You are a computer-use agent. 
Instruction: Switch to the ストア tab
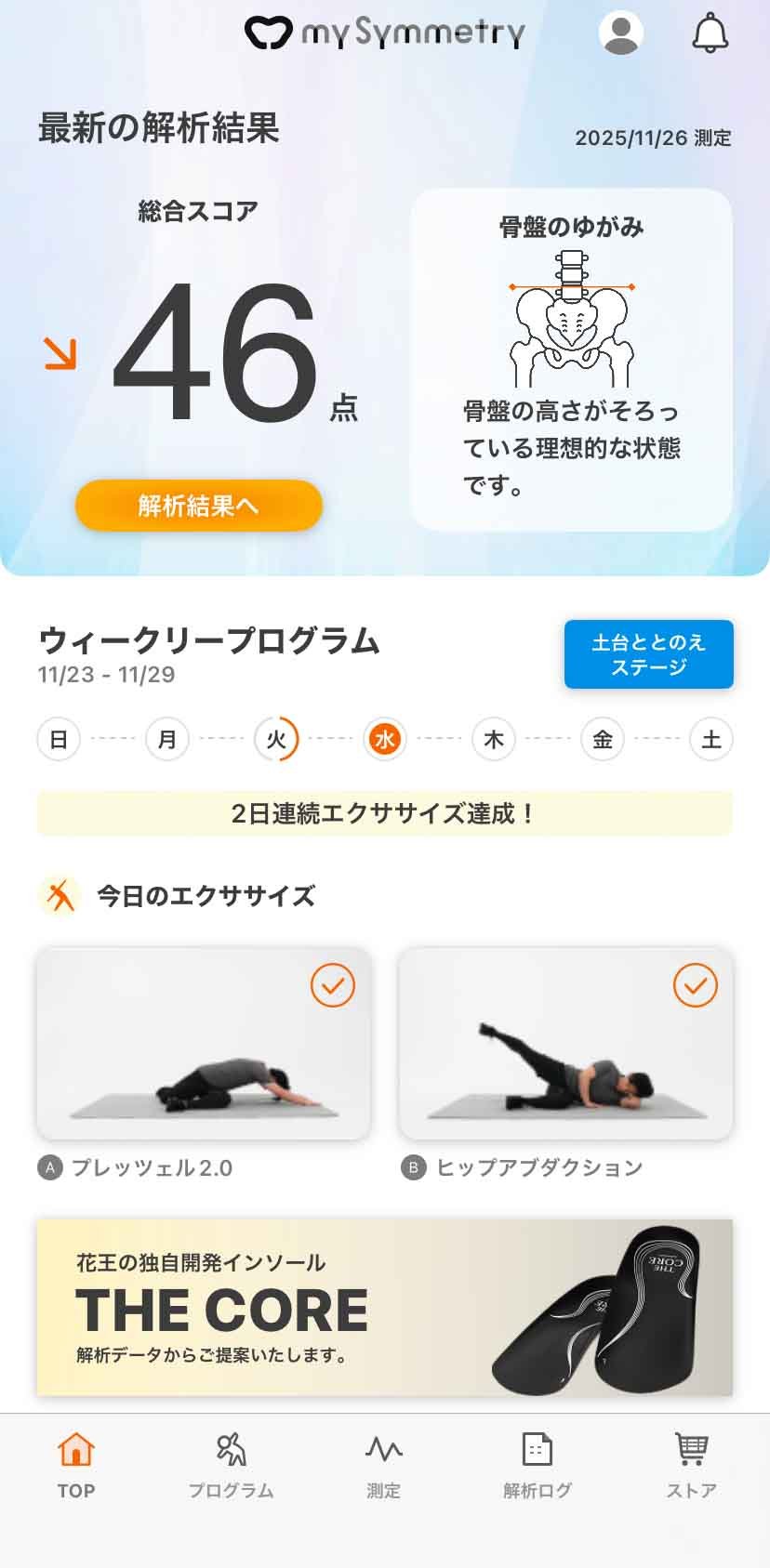pos(691,1465)
